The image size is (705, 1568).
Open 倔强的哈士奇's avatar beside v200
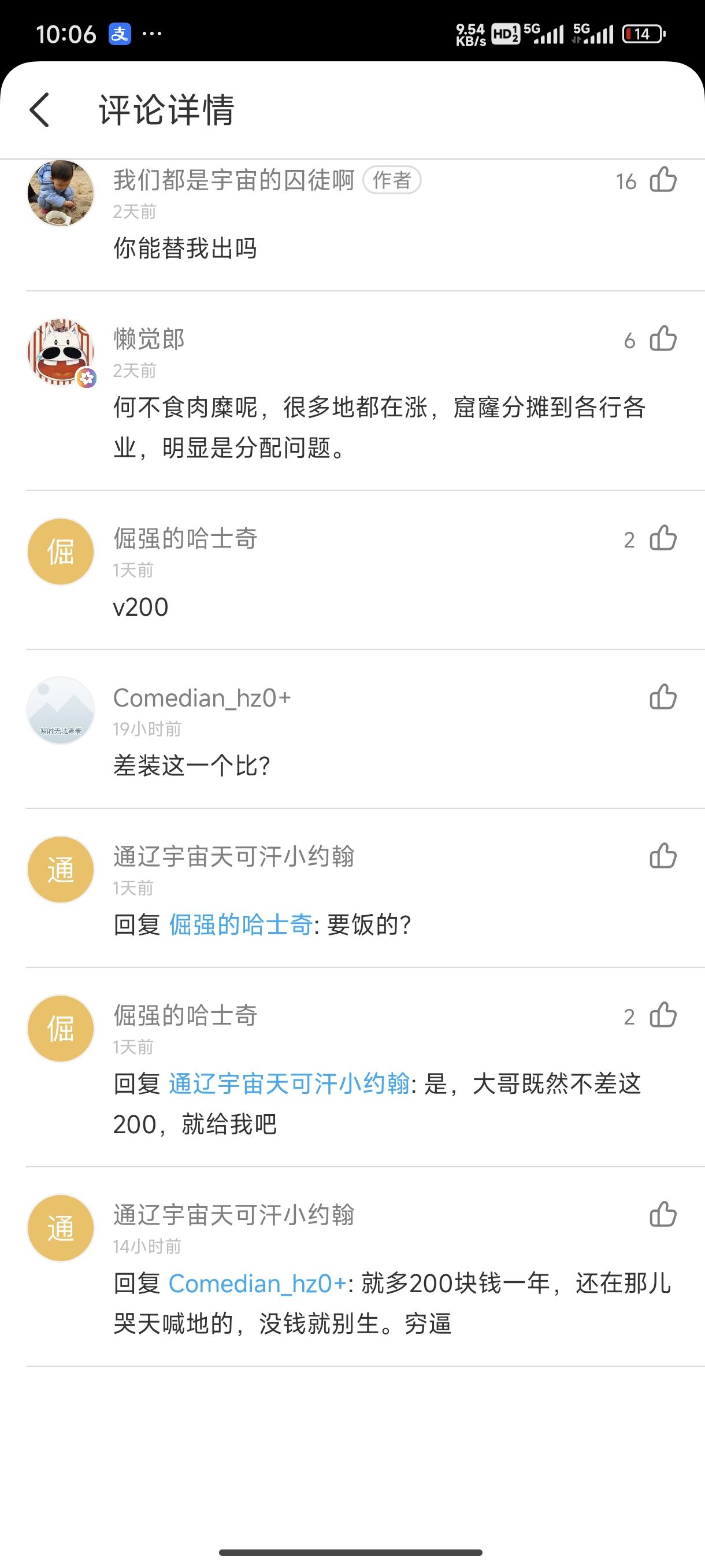coord(61,552)
